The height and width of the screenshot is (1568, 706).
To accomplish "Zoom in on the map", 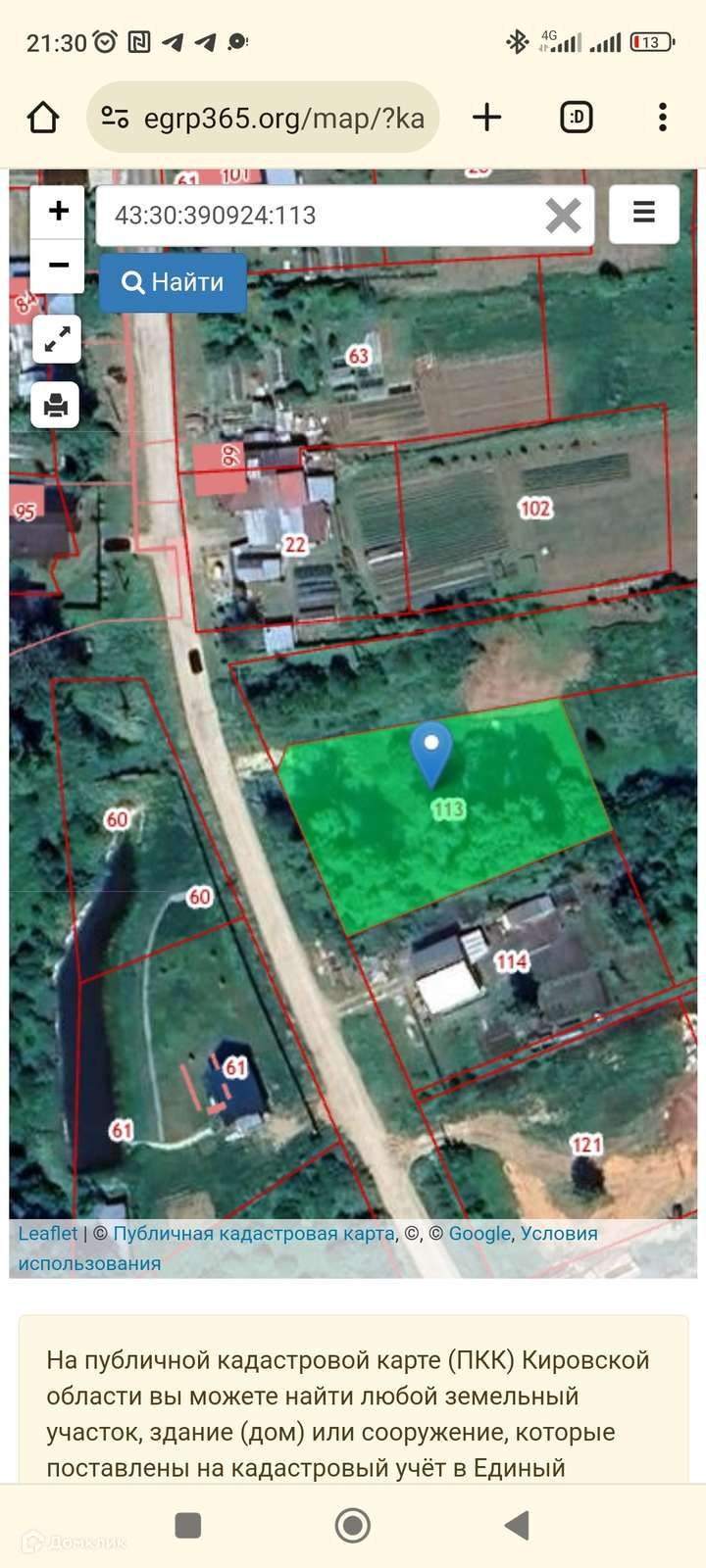I will (58, 211).
